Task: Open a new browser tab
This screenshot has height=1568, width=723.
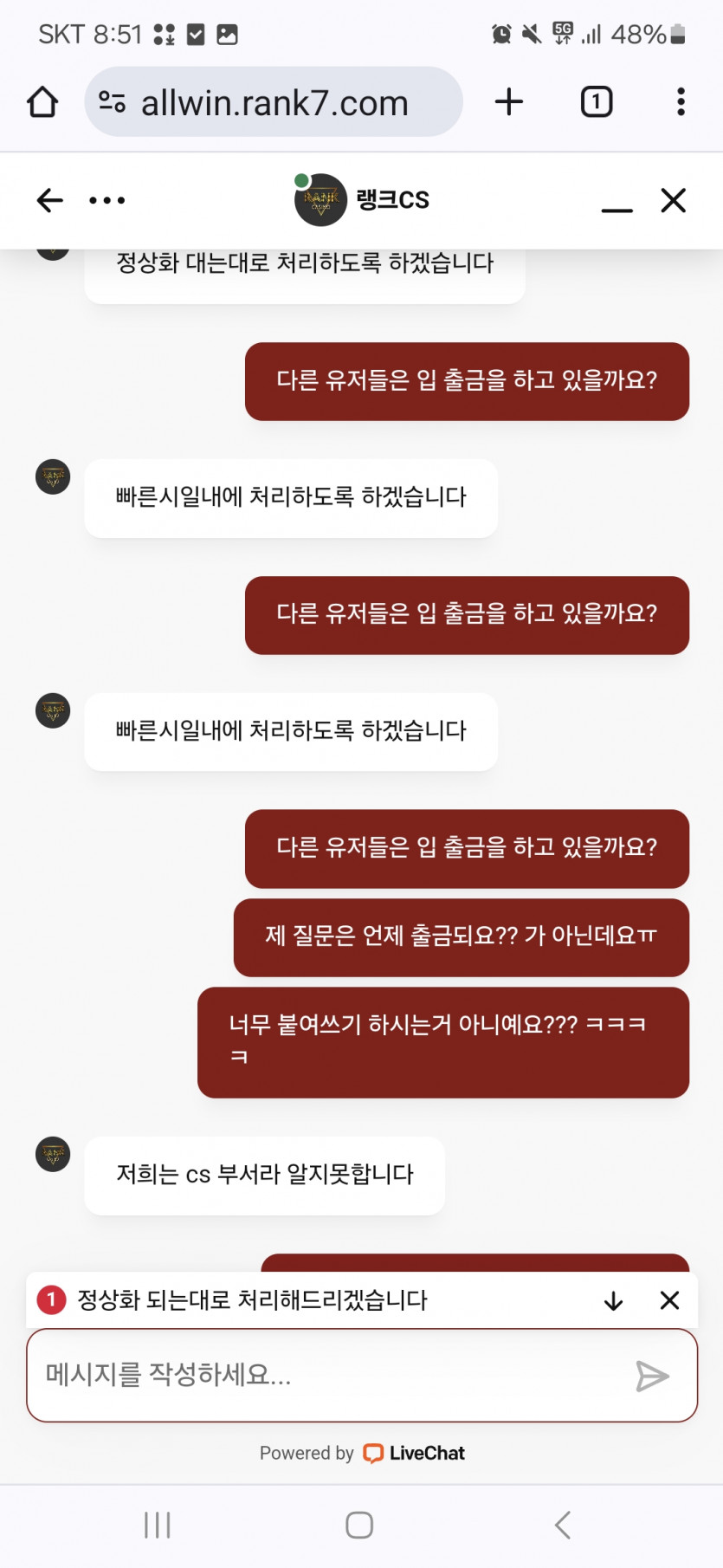Action: (x=509, y=102)
